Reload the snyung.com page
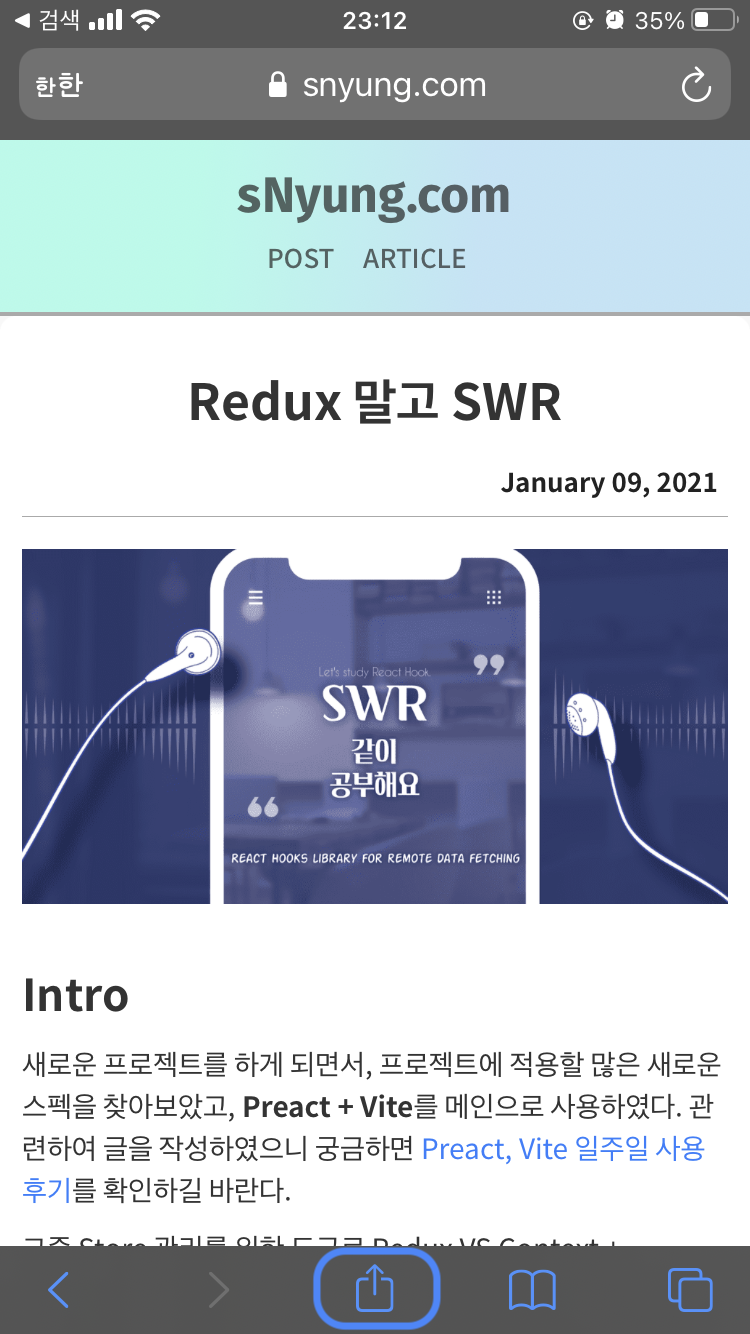The height and width of the screenshot is (1334, 750). point(696,85)
